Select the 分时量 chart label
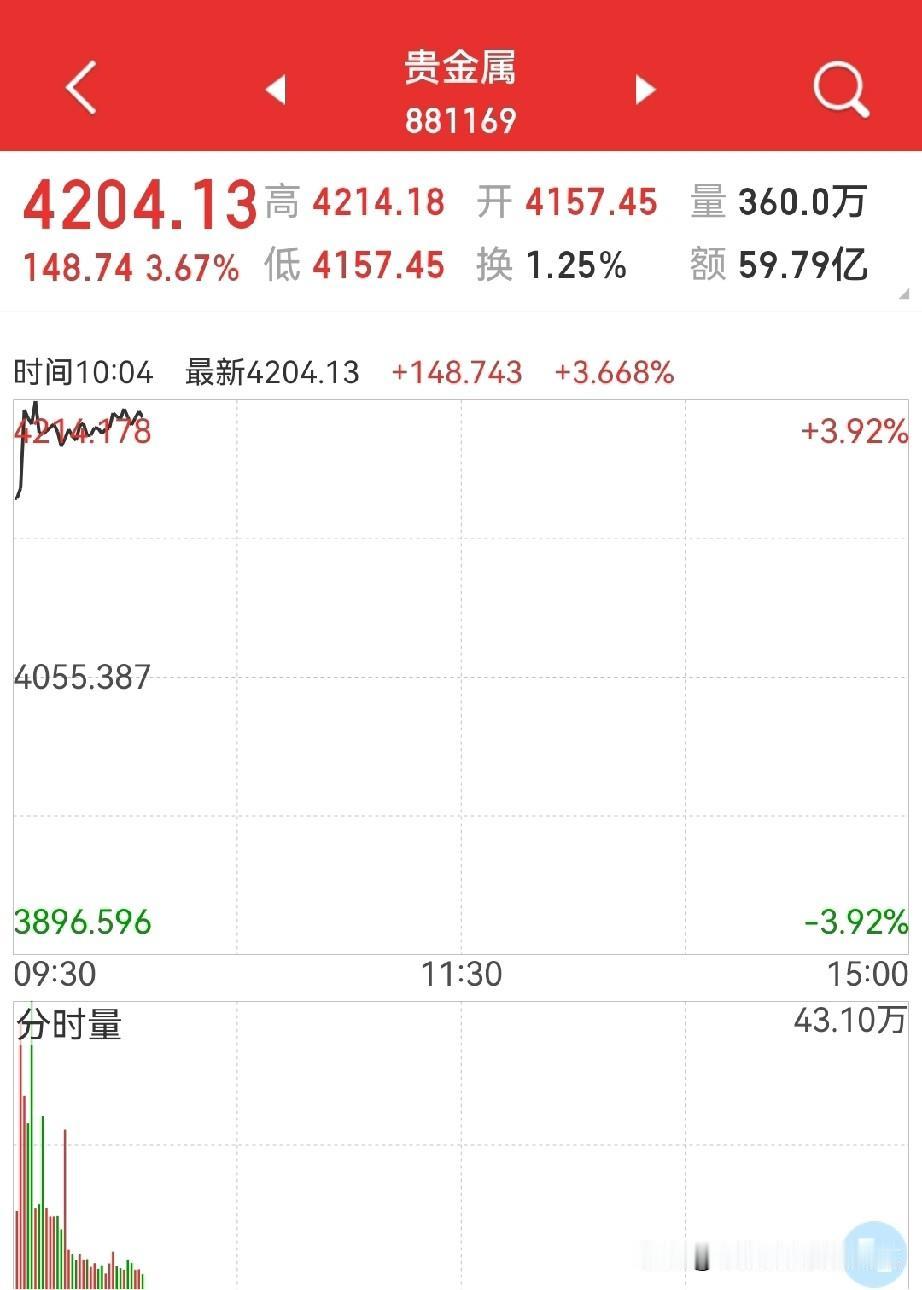 (x=67, y=1025)
